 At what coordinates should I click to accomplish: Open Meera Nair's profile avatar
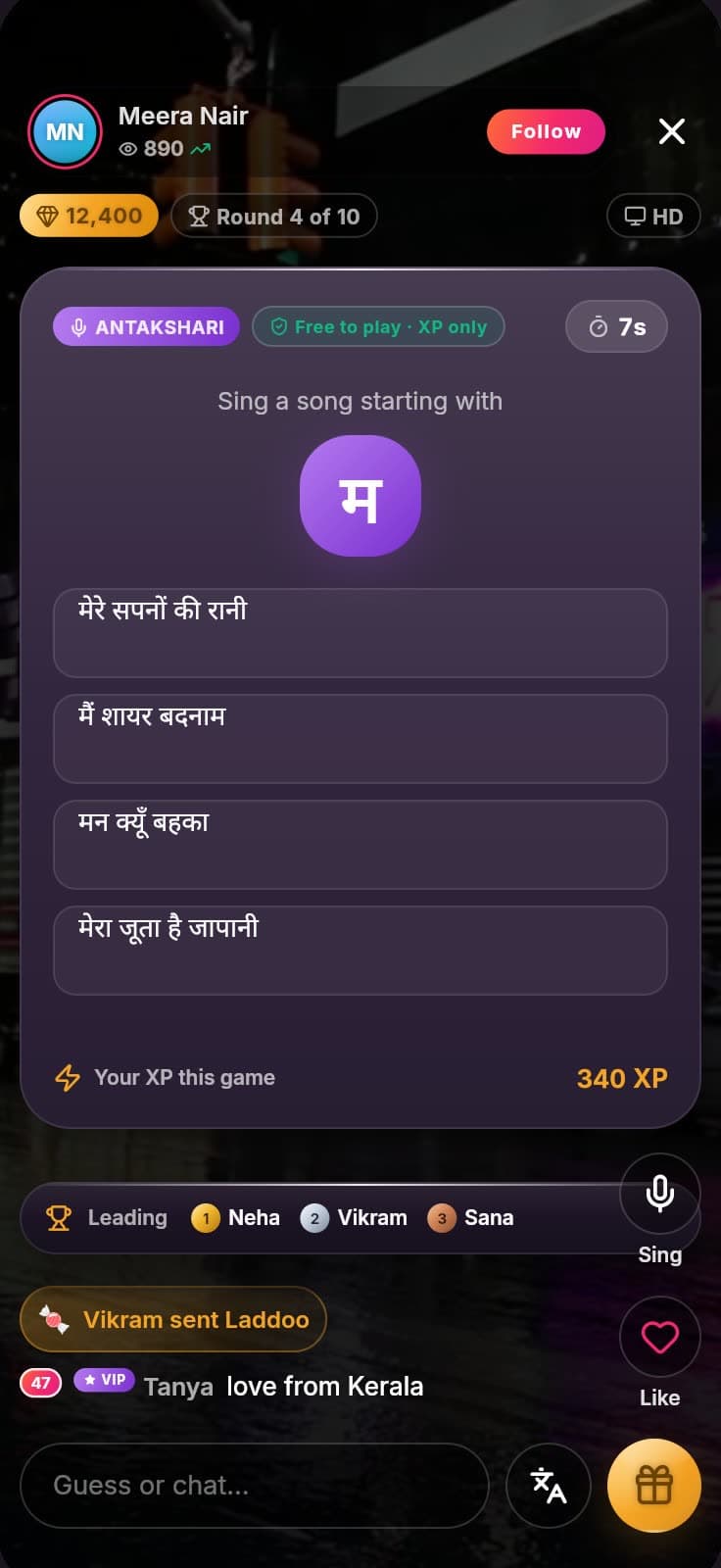tap(66, 131)
